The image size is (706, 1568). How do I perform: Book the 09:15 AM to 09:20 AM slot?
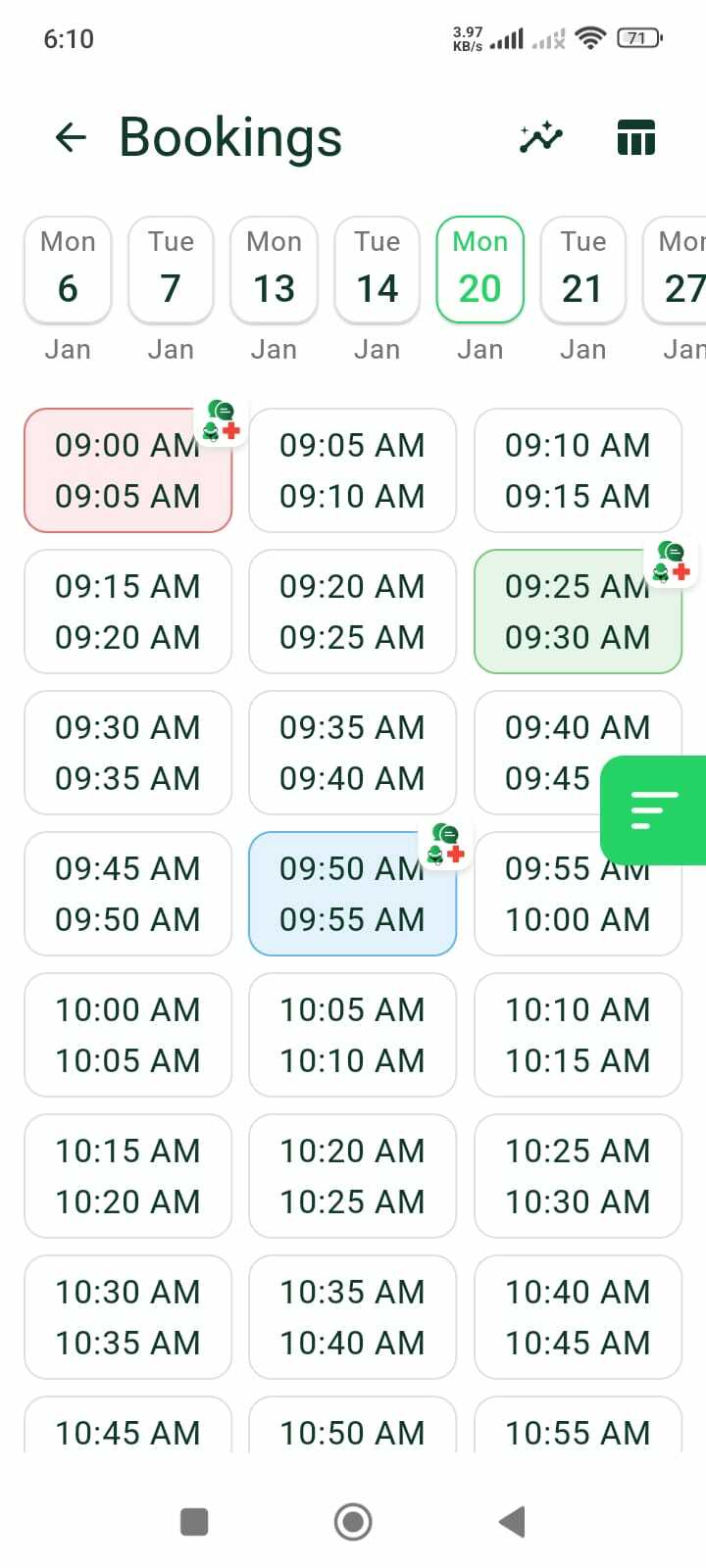click(127, 612)
